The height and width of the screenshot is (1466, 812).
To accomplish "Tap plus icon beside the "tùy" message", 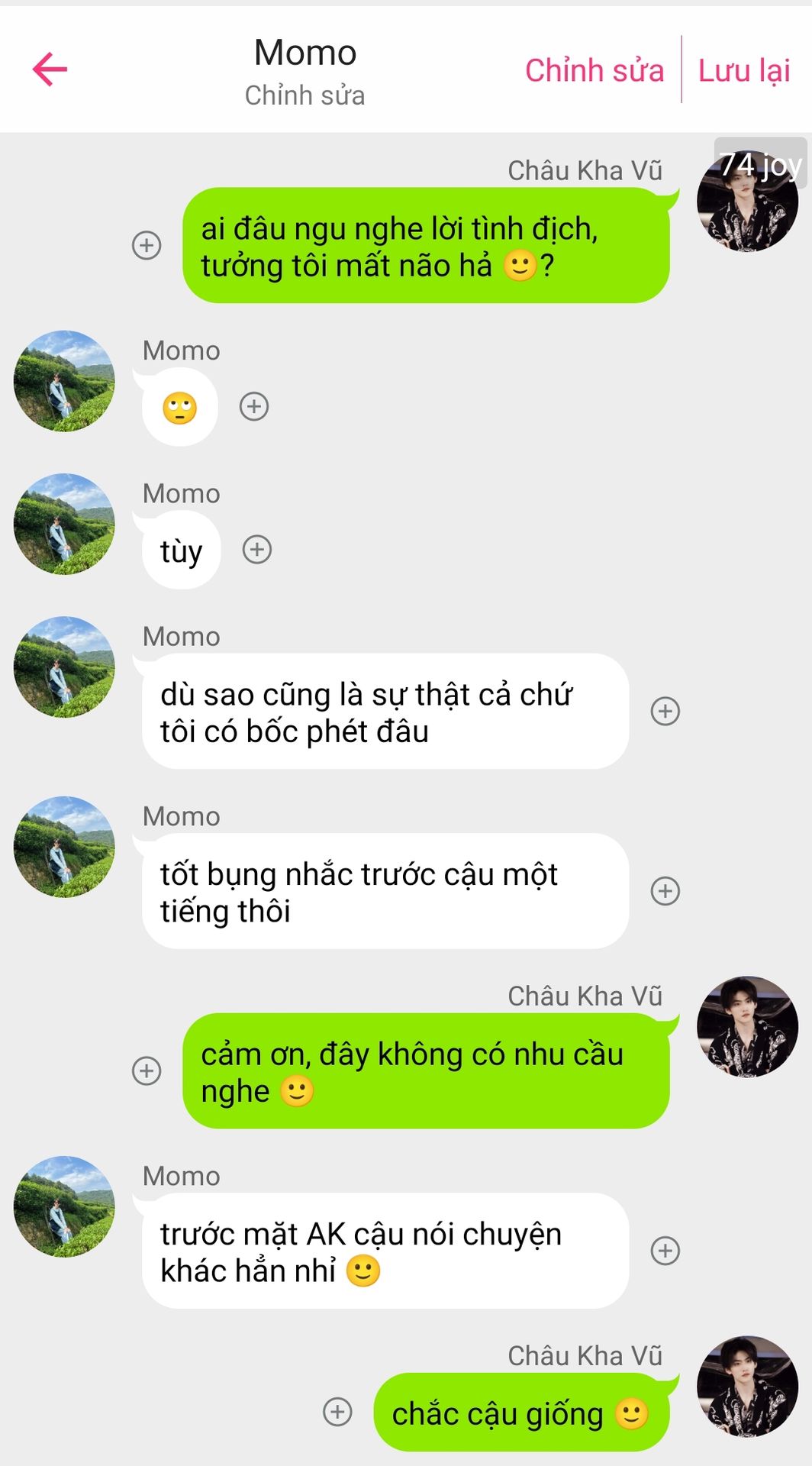I will 257,550.
